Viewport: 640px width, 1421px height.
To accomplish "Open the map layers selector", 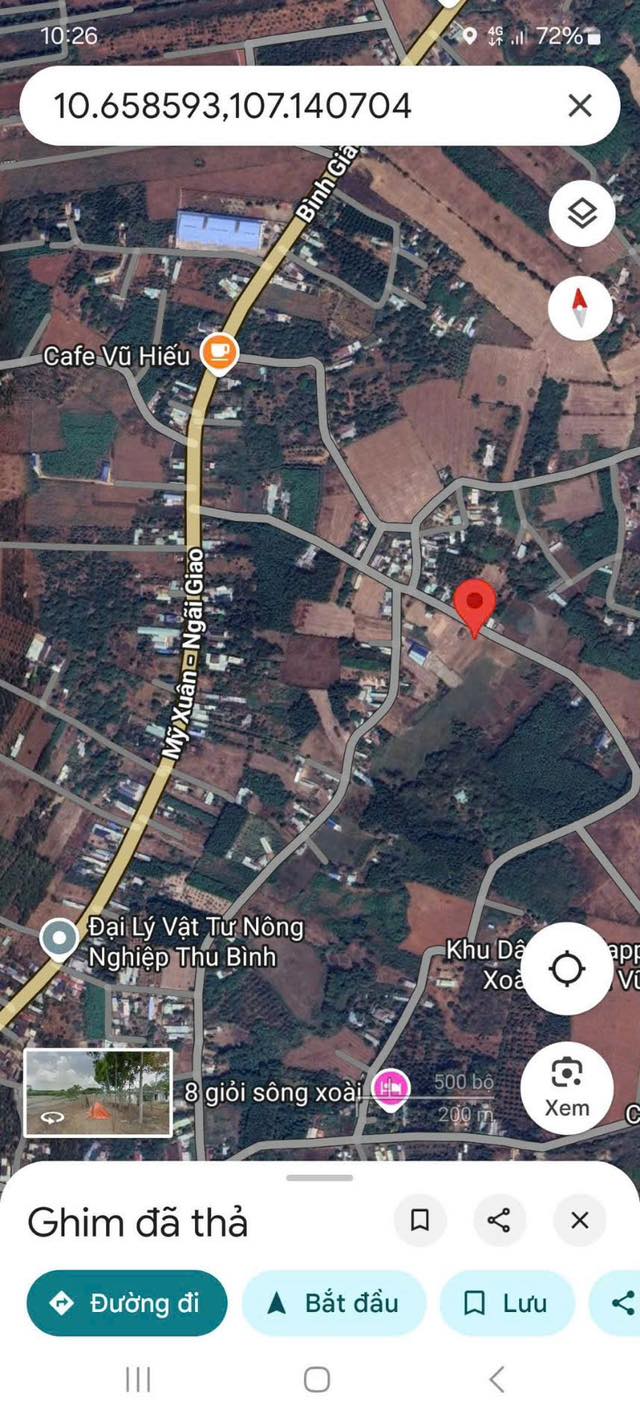I will 581,213.
